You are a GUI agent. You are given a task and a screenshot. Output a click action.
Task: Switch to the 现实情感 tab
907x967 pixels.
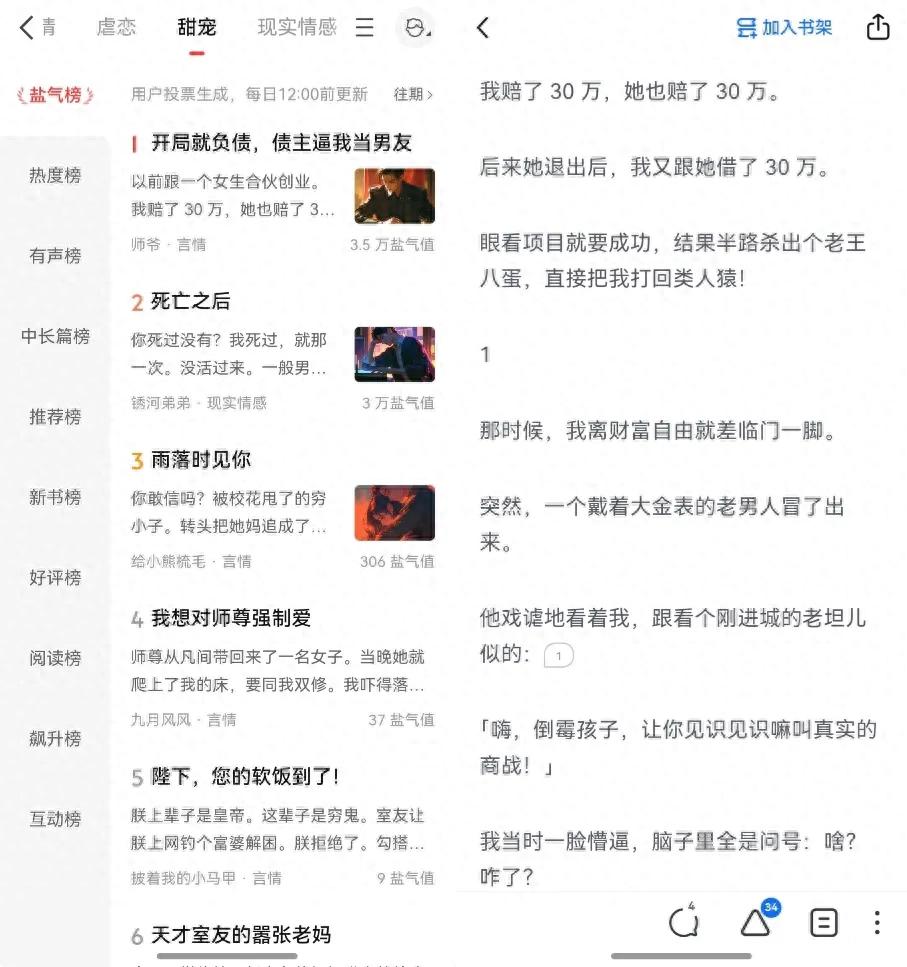click(x=297, y=28)
